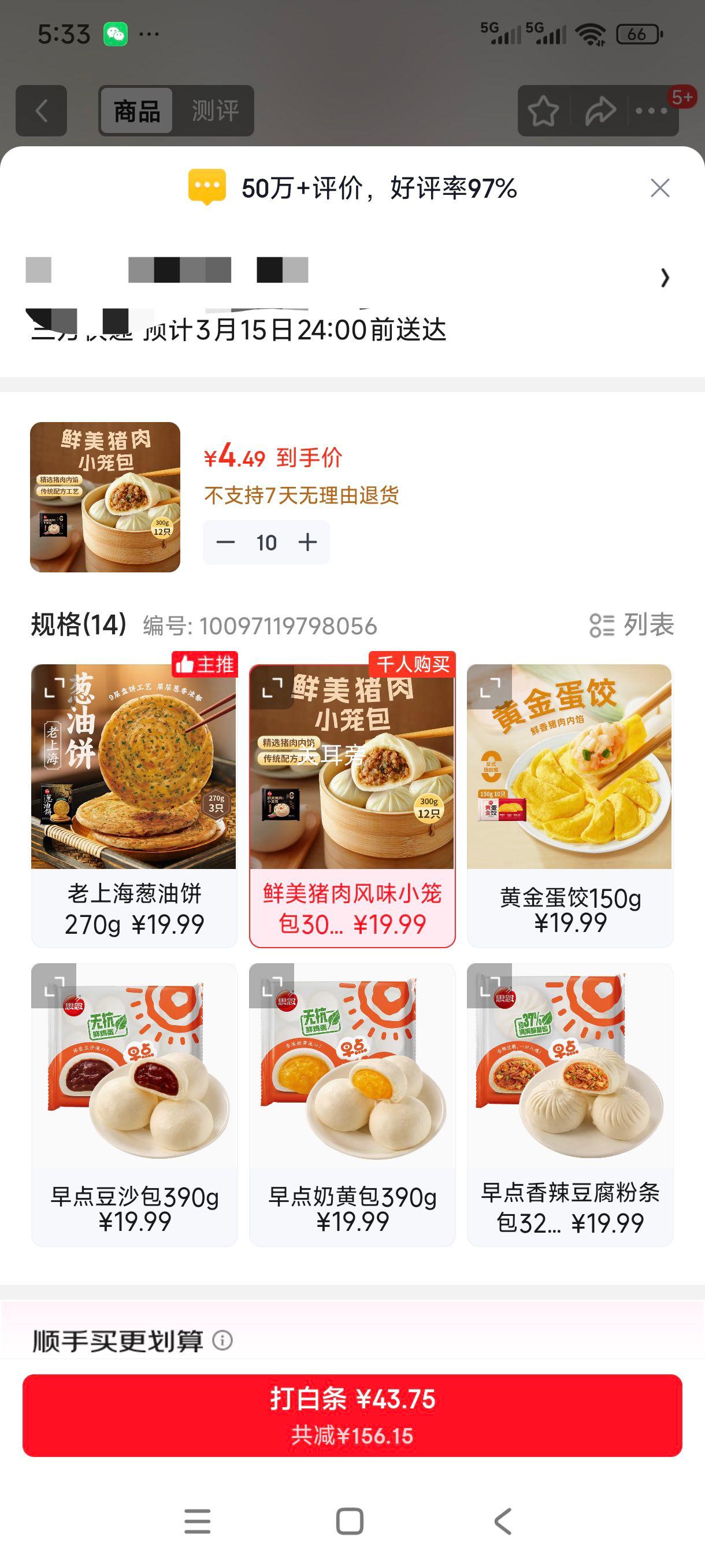The width and height of the screenshot is (705, 1568).
Task: Open the delivery address details chevron
Action: [x=665, y=278]
